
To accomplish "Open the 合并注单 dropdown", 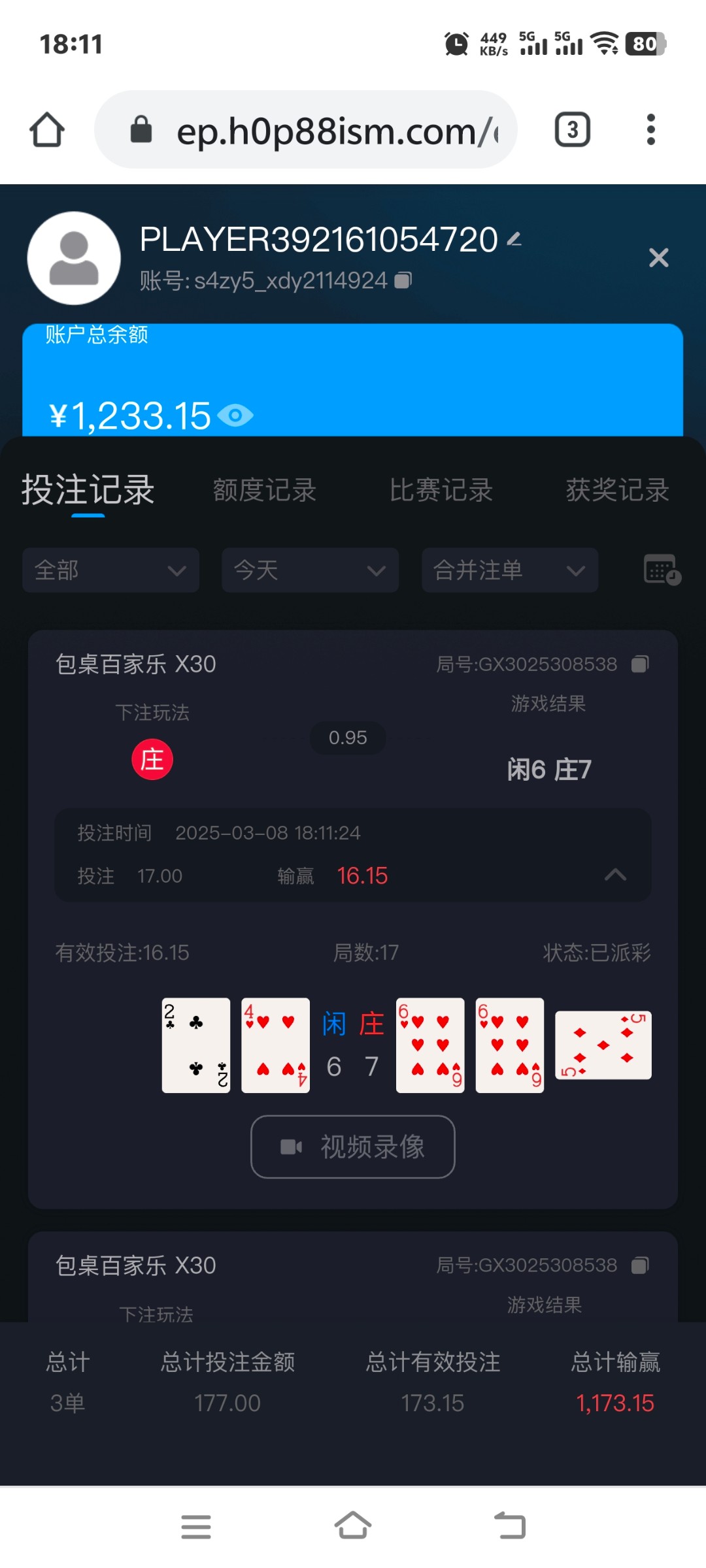I will [509, 570].
